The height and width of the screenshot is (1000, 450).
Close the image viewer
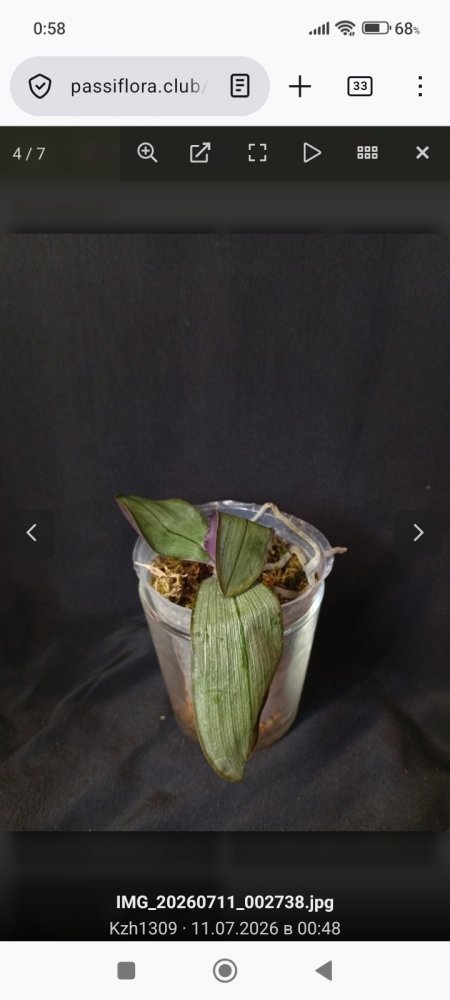click(422, 152)
